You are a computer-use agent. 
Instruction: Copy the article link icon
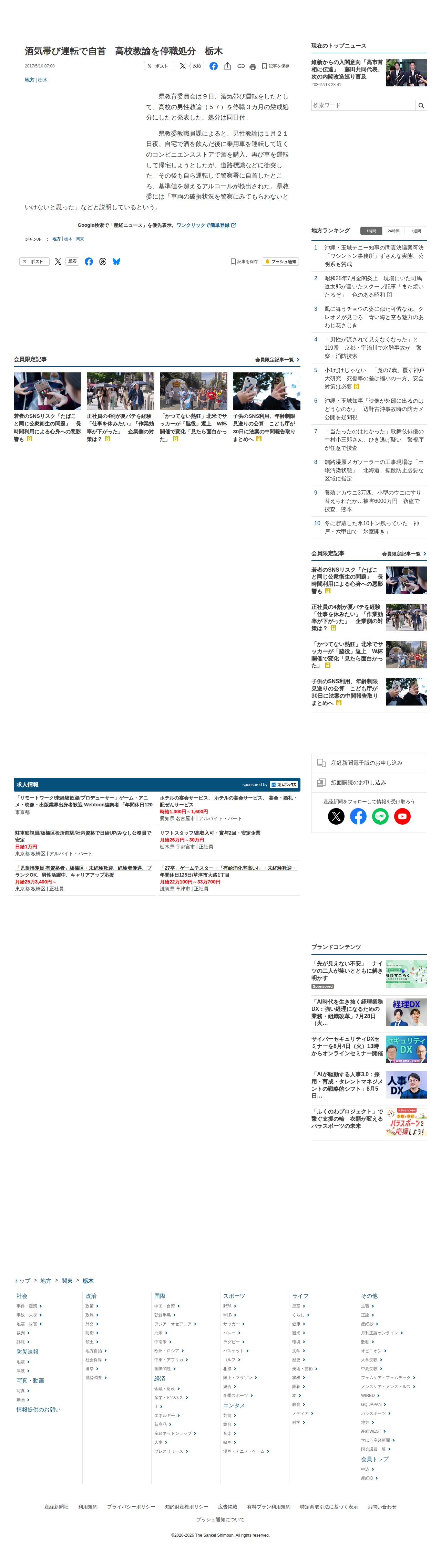click(x=240, y=66)
